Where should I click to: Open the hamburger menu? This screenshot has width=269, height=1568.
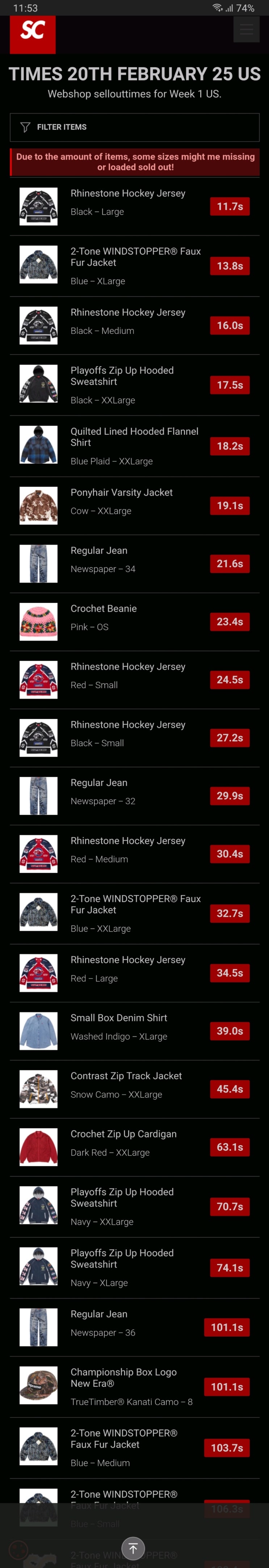246,29
